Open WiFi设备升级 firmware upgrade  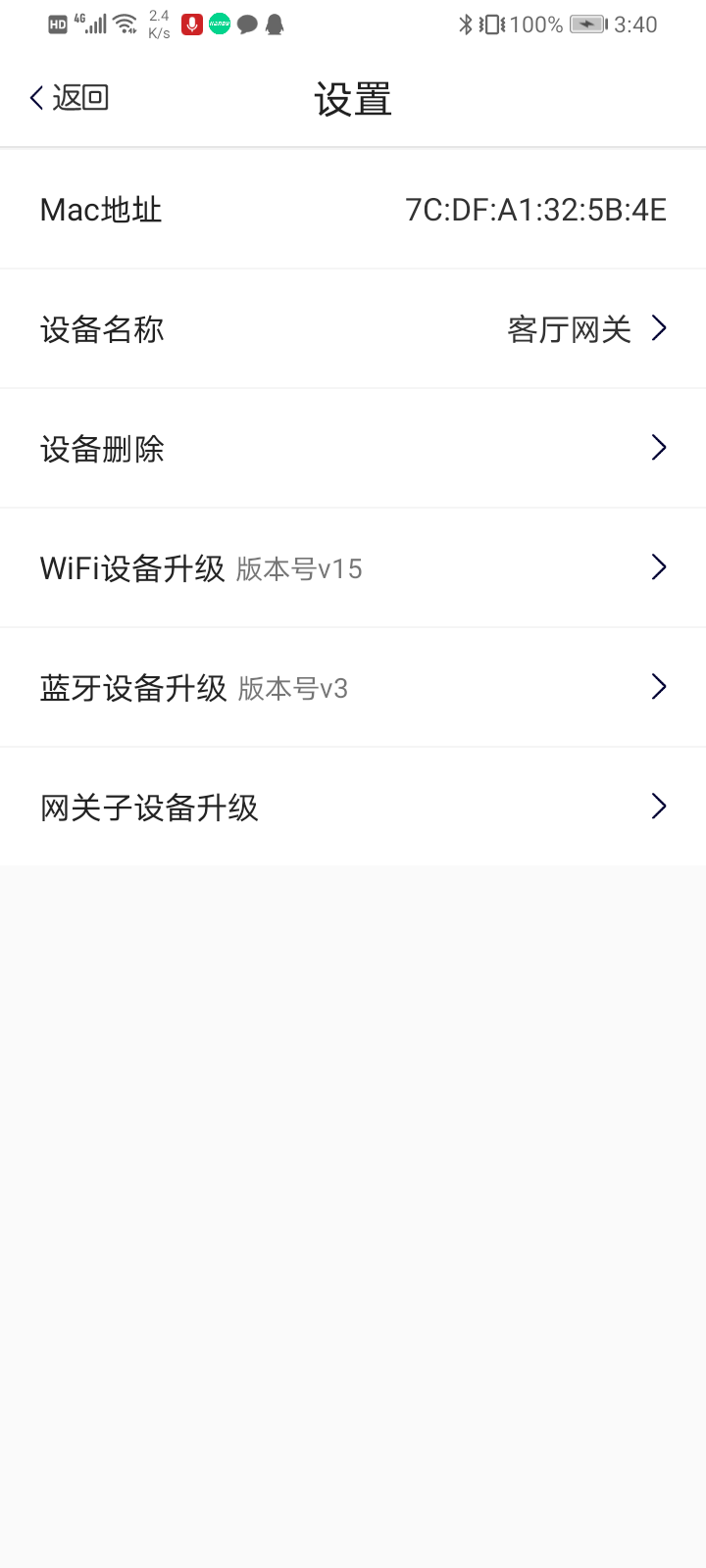[353, 568]
